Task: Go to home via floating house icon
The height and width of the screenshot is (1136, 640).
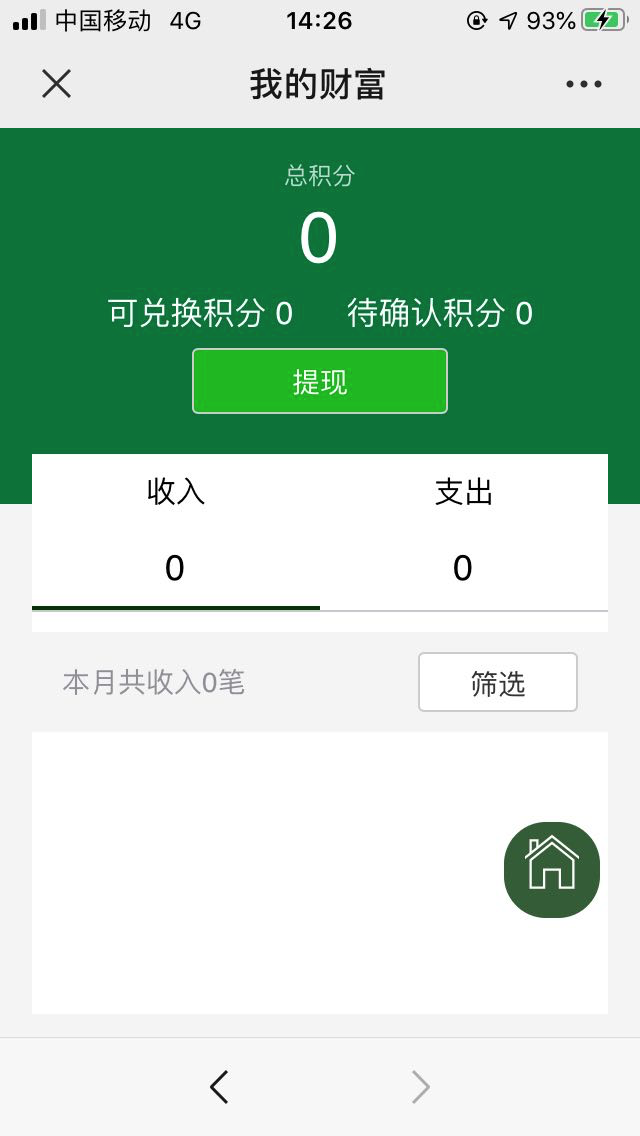Action: coord(552,869)
